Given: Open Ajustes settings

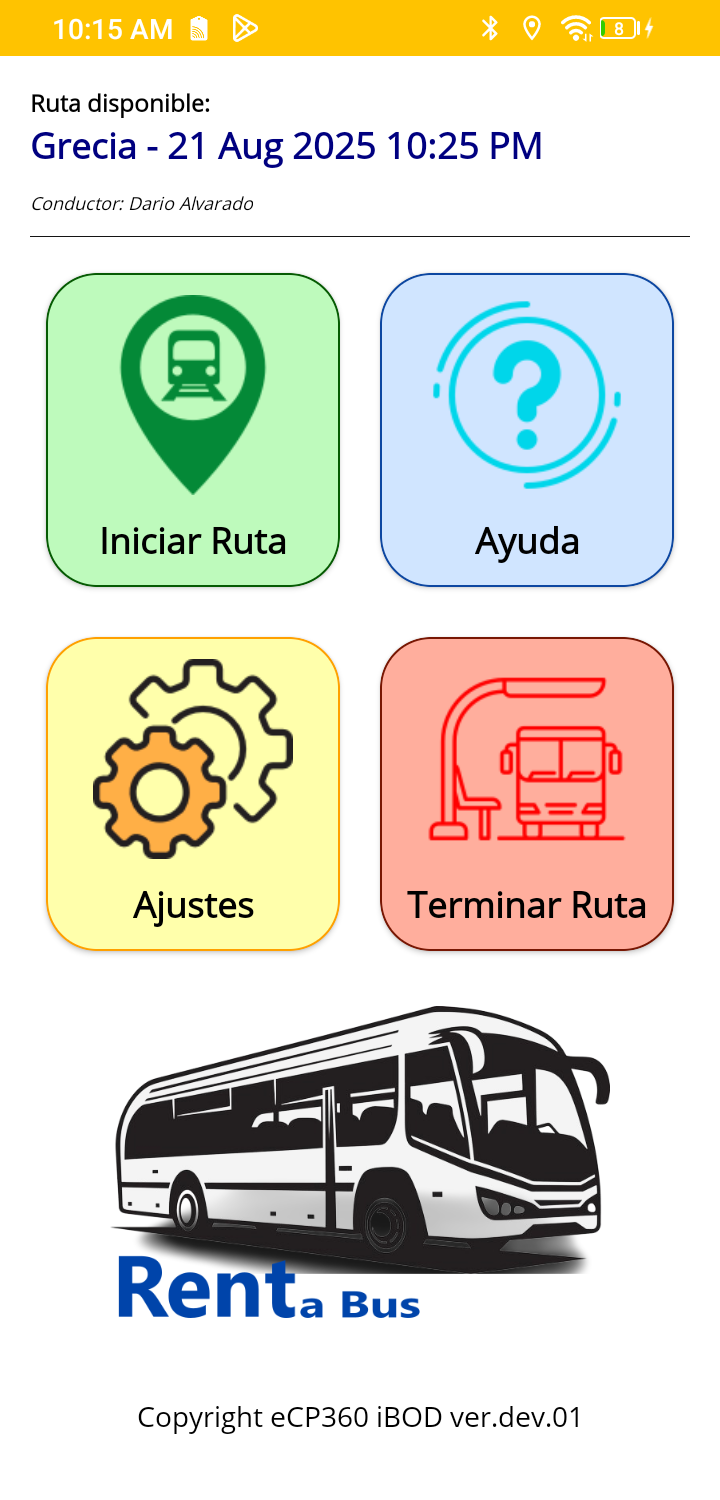Looking at the screenshot, I should 193,793.
